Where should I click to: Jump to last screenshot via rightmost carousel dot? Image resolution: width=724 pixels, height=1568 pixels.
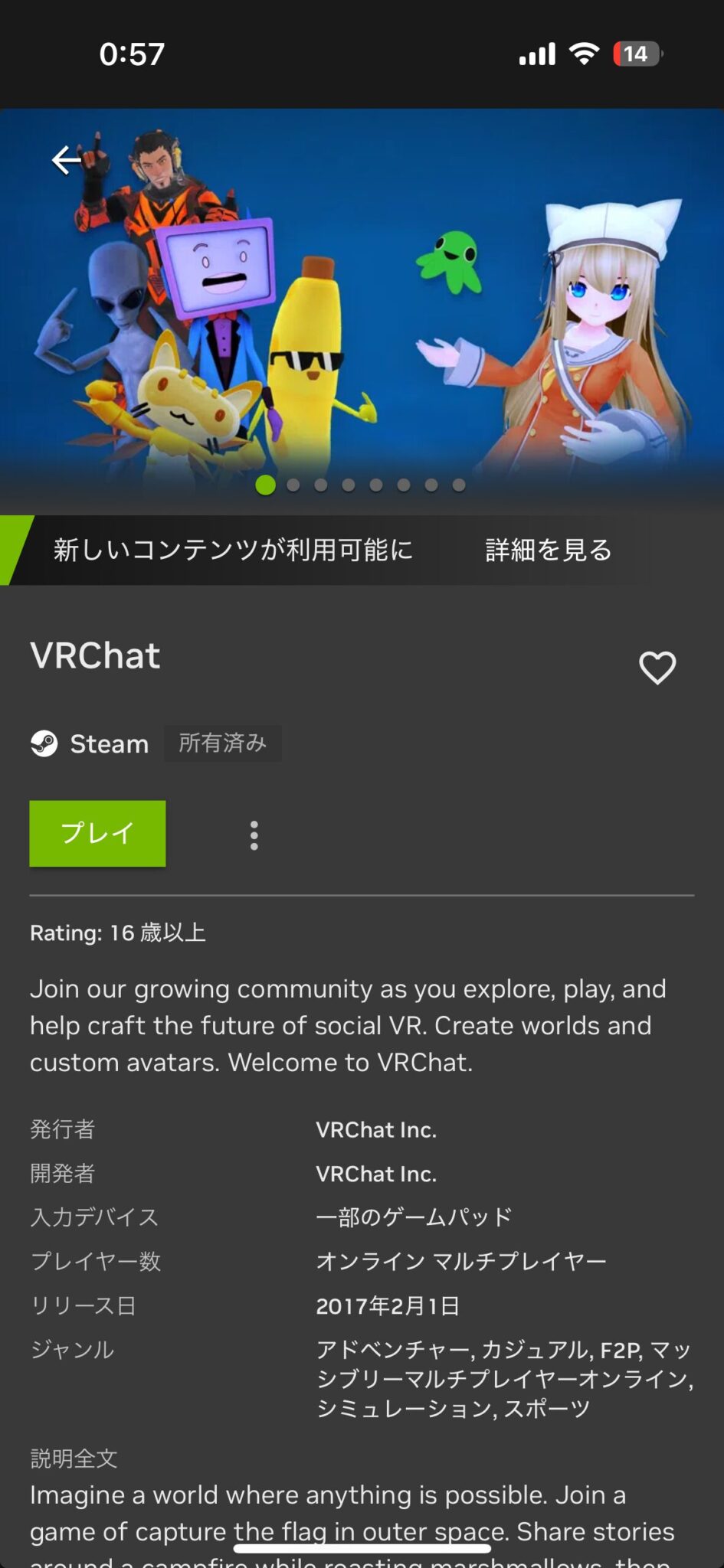pyautogui.click(x=458, y=485)
